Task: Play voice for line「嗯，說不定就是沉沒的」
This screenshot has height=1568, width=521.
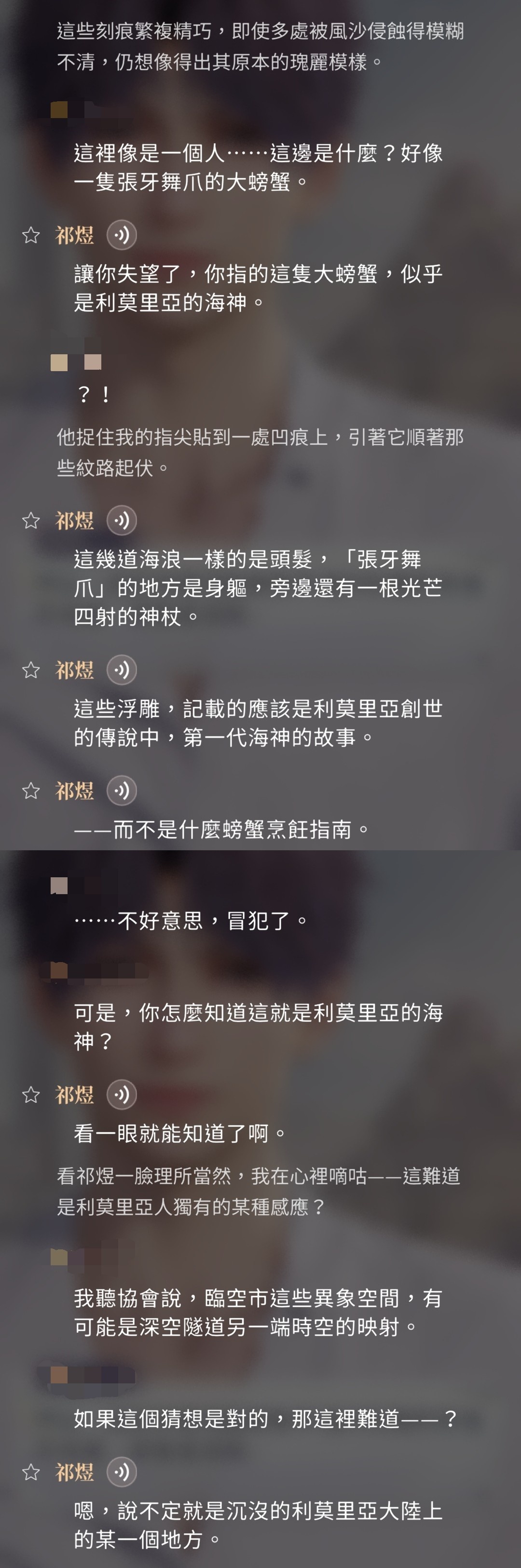Action: pos(122,1473)
